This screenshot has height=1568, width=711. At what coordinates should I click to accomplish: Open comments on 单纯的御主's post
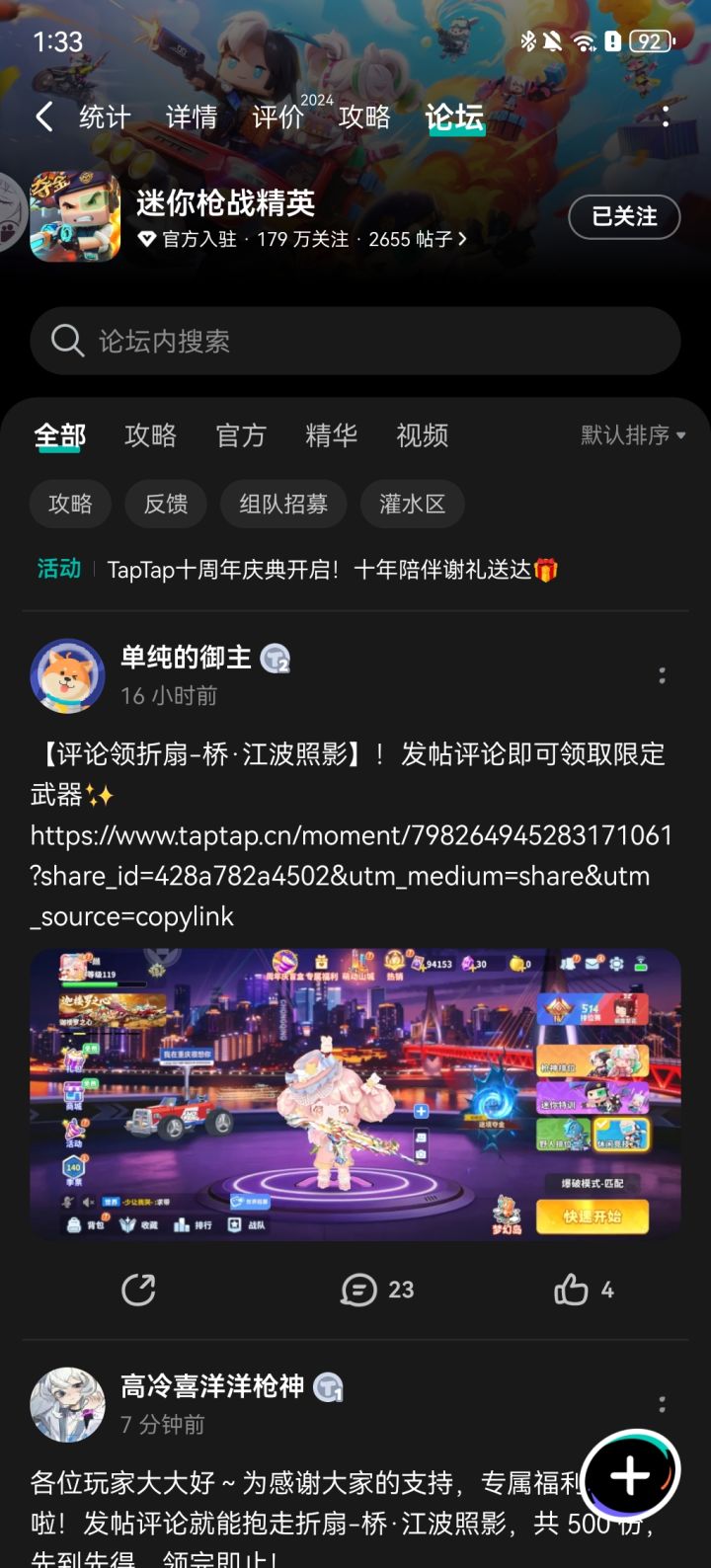coord(365,1290)
